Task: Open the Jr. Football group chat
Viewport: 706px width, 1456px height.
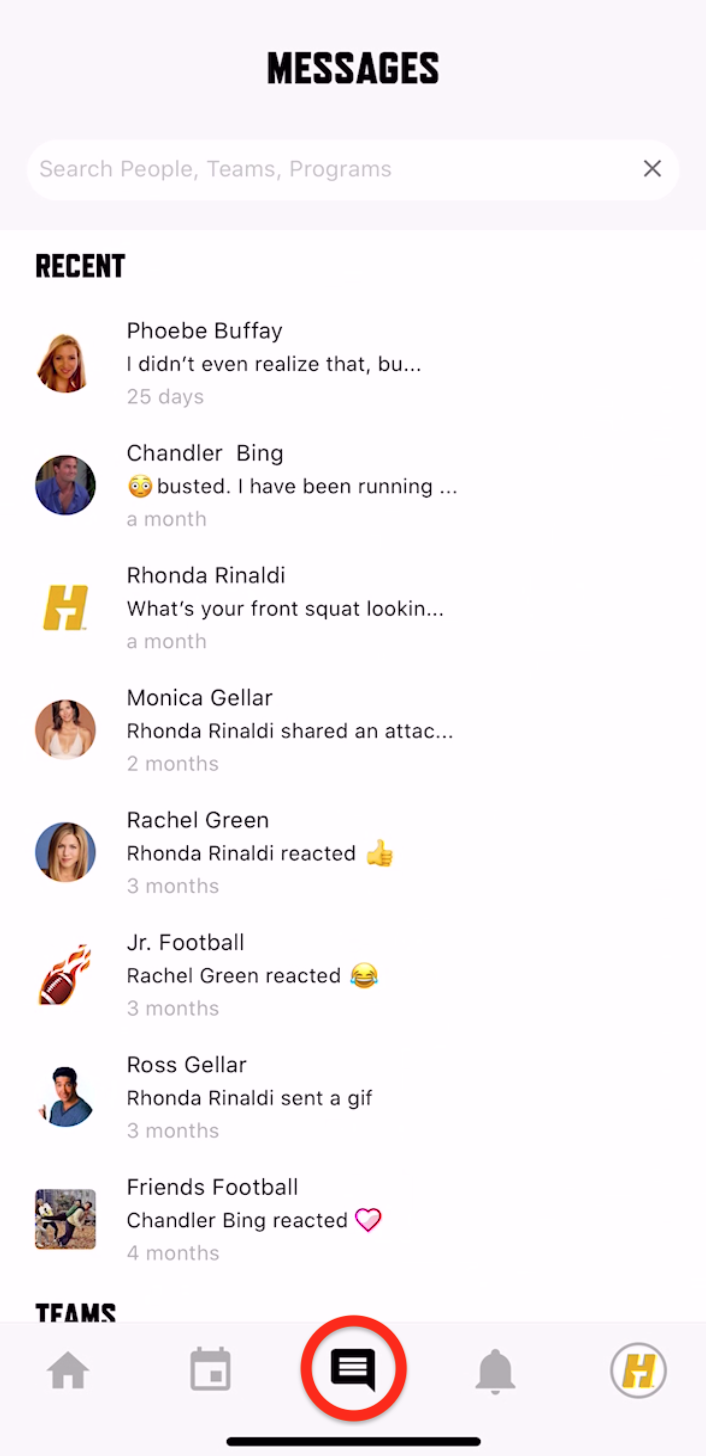Action: coord(353,975)
